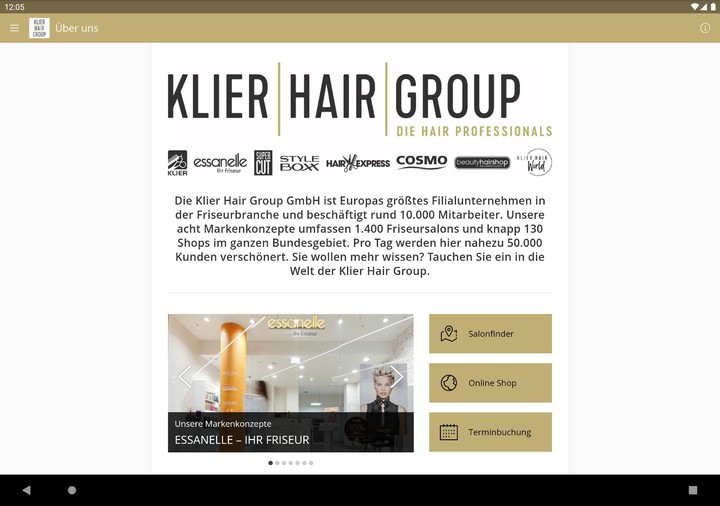The image size is (720, 506).
Task: Show next slide with right arrow
Action: click(x=397, y=377)
